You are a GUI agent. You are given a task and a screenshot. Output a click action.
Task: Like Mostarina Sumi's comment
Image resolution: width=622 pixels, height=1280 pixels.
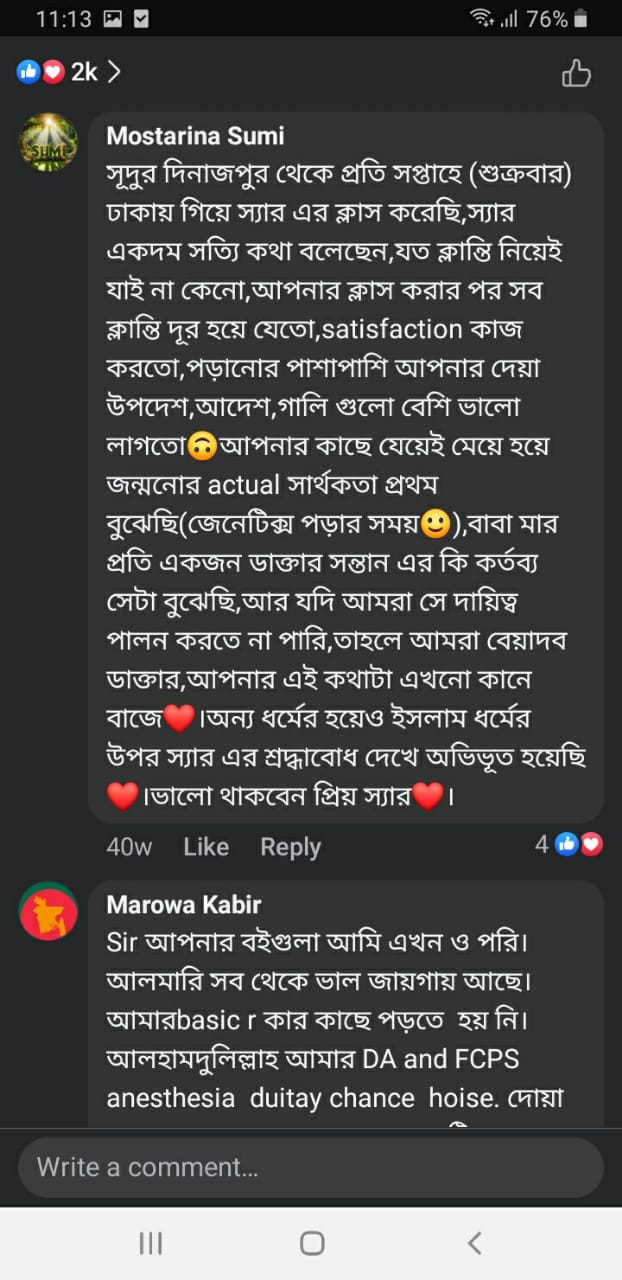coord(206,847)
